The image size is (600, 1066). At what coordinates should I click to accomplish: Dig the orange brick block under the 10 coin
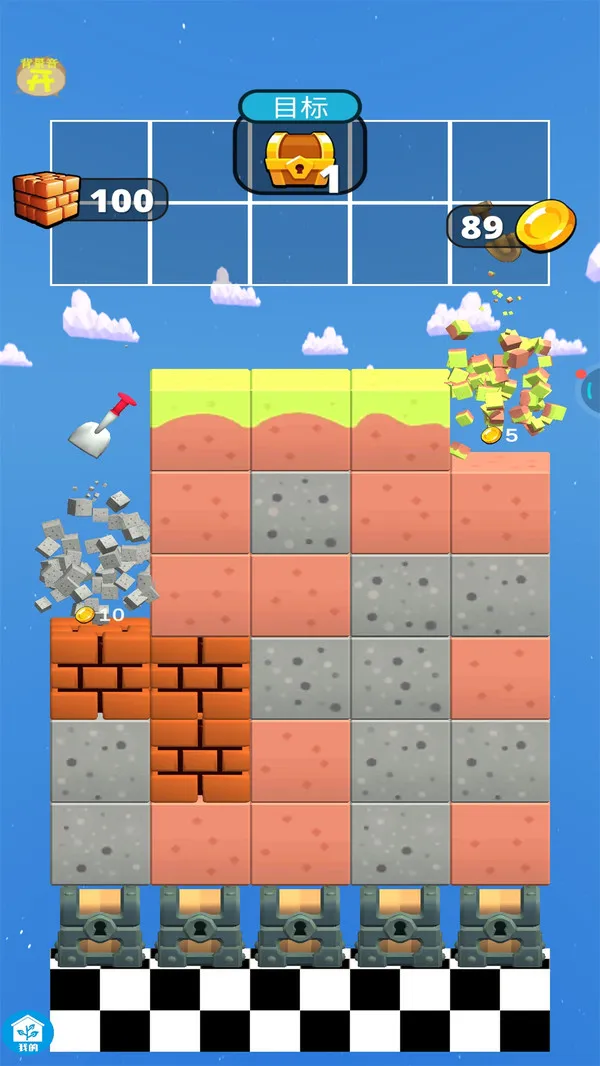pos(100,672)
